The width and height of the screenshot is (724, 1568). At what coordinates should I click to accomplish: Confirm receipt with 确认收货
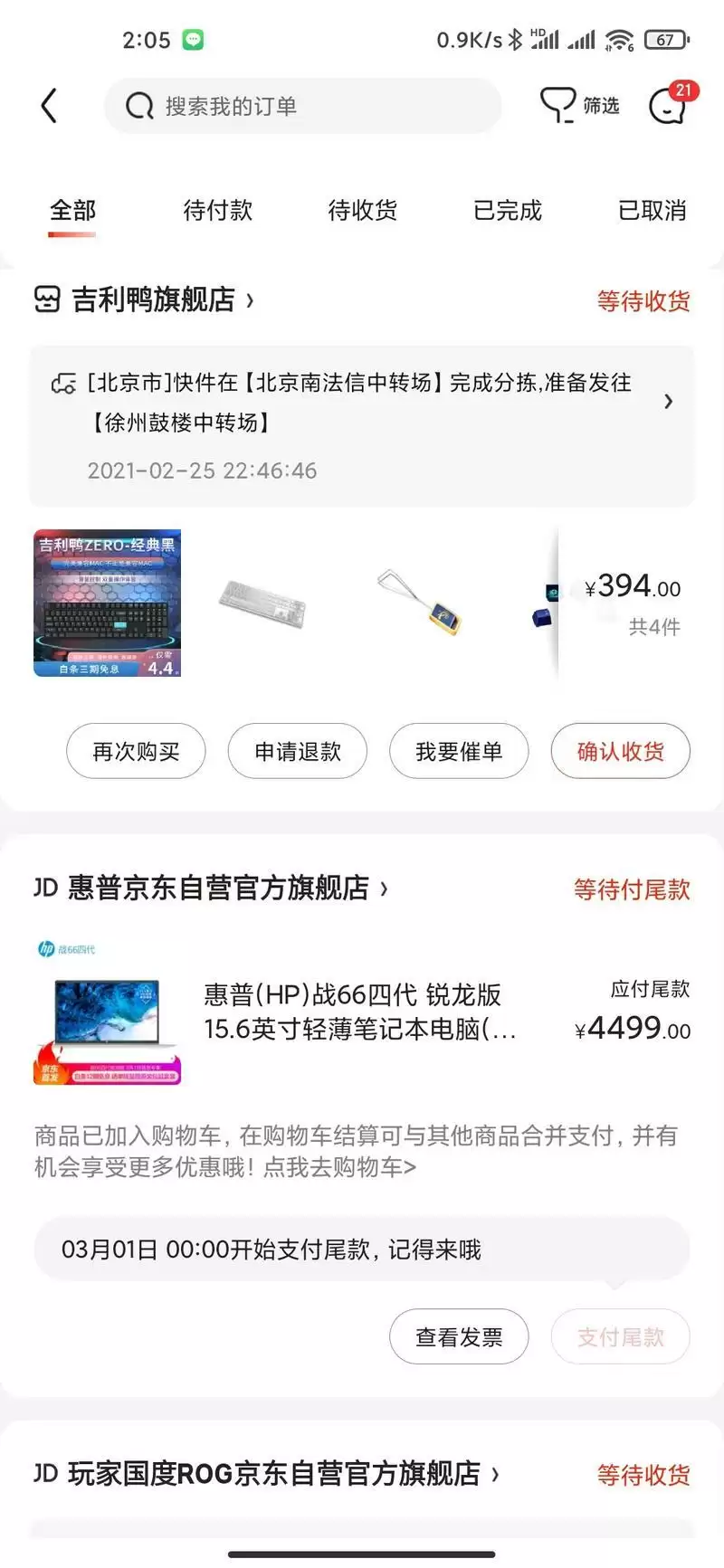click(621, 751)
